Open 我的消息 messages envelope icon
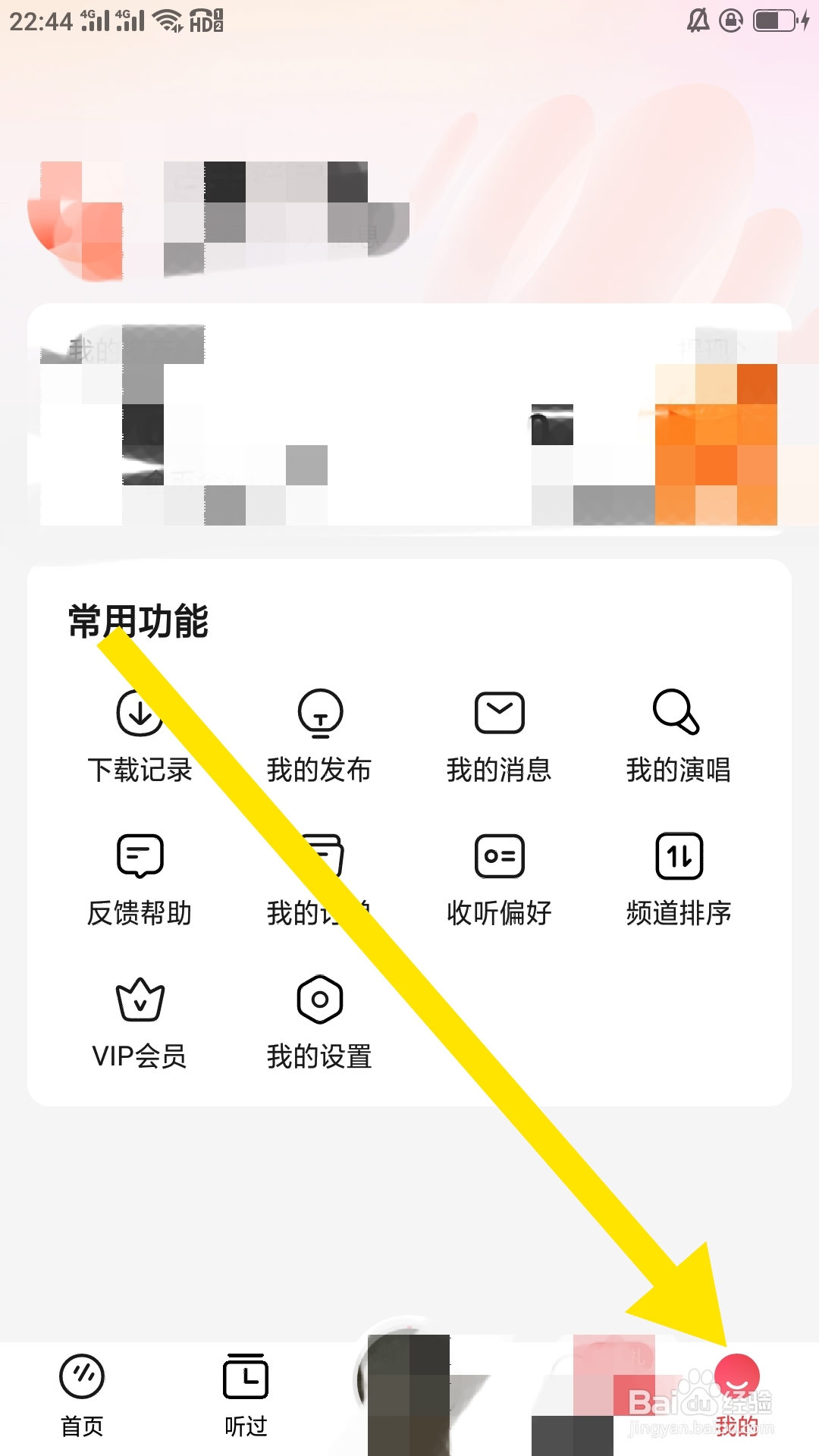The height and width of the screenshot is (1456, 819). (498, 711)
